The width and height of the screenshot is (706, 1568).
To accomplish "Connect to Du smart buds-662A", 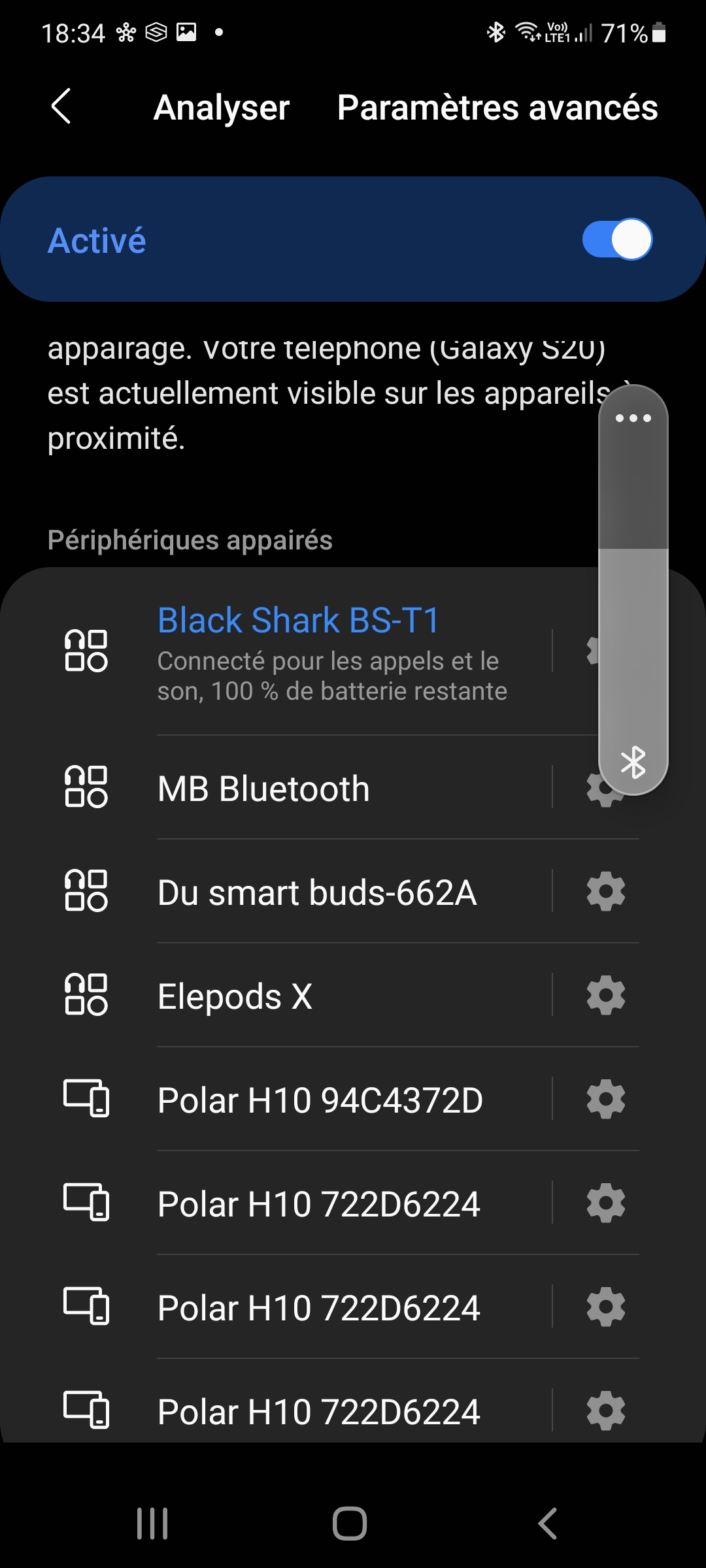I will 317,892.
